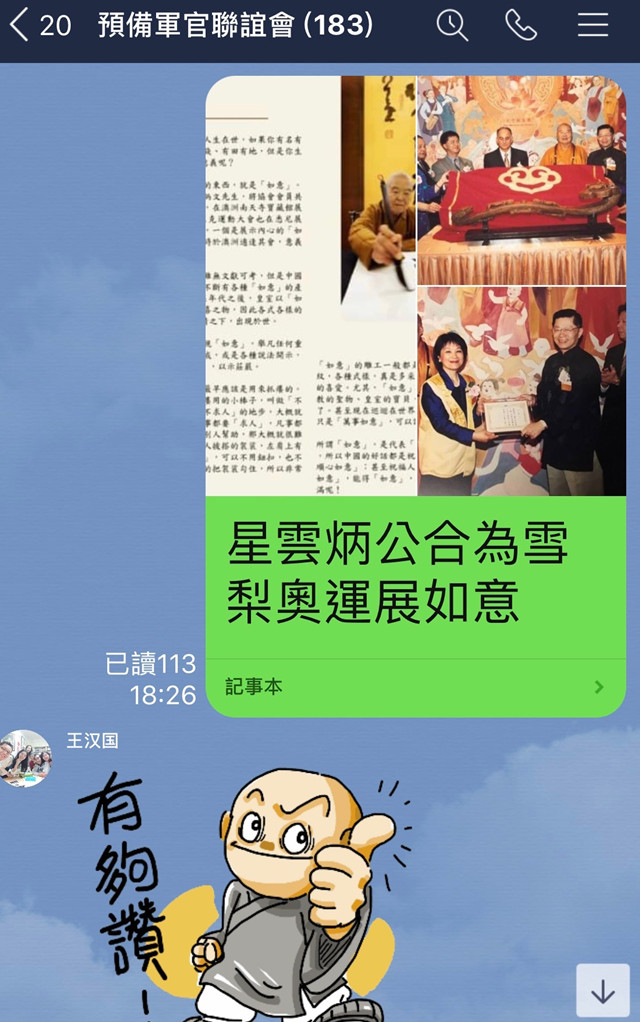640x1022 pixels.
Task: Jump to the latest messages arrow
Action: (x=602, y=990)
